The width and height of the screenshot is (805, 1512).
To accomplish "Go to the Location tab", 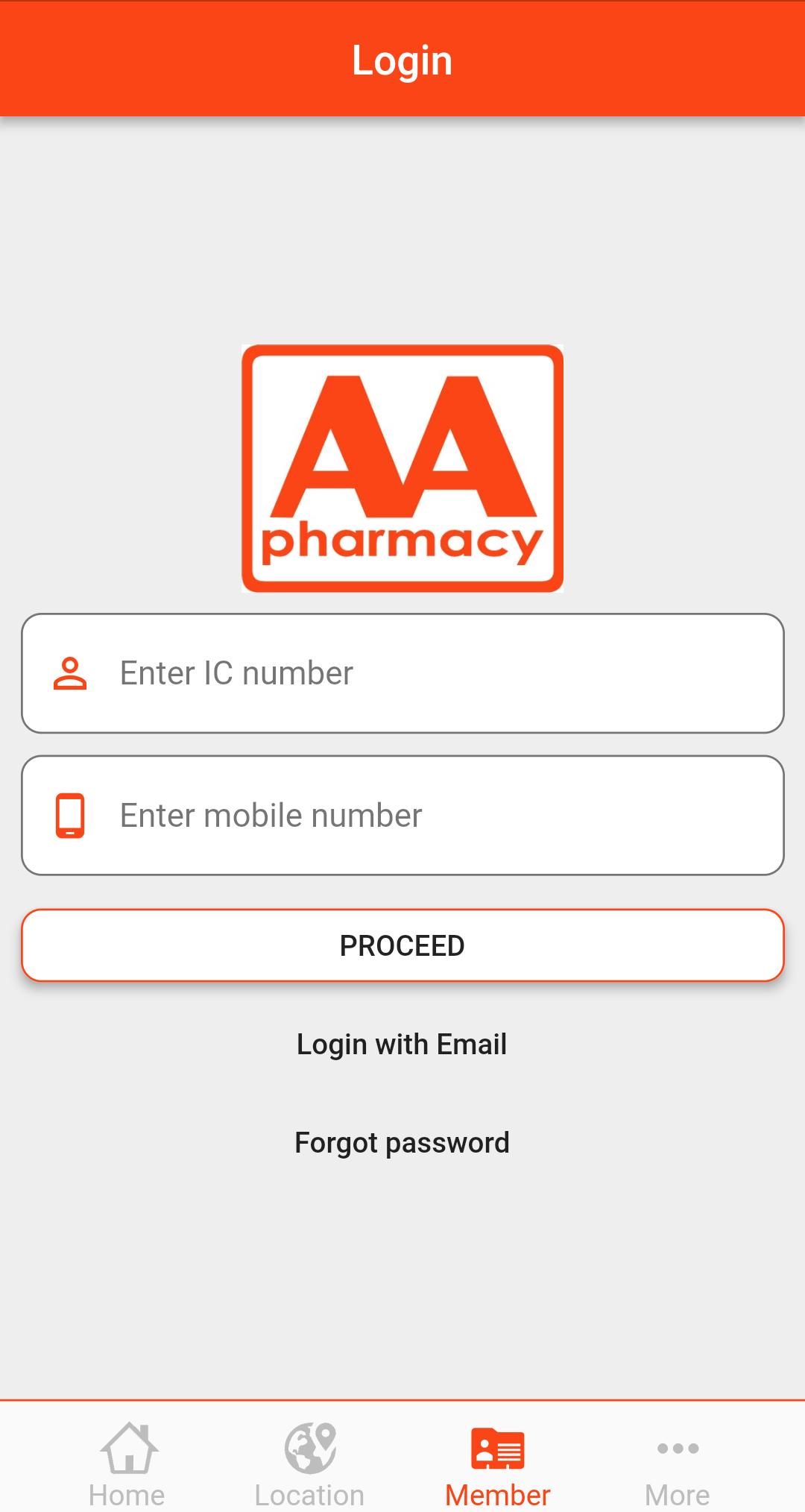I will tap(309, 1464).
